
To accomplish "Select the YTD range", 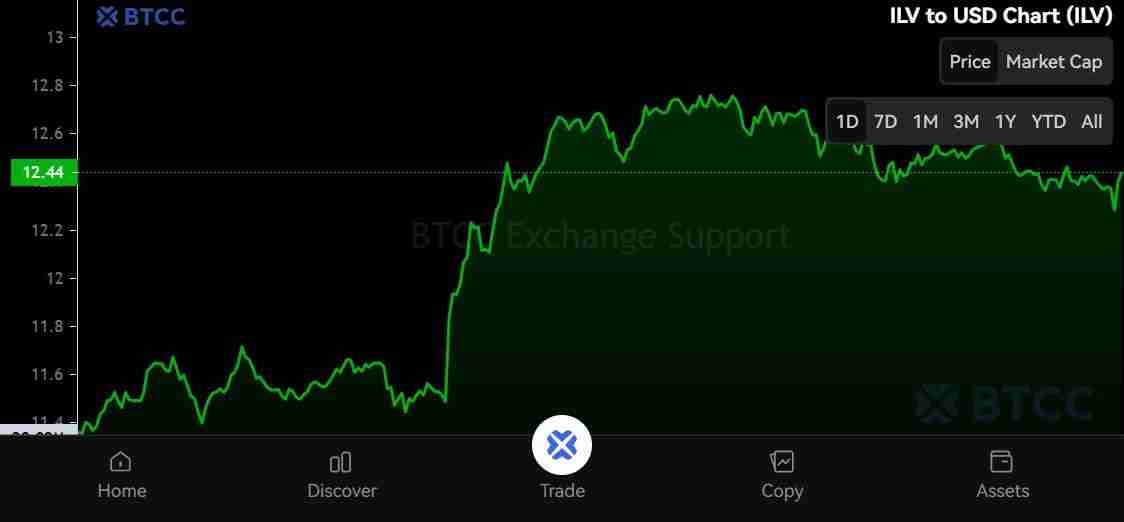I will (x=1048, y=122).
